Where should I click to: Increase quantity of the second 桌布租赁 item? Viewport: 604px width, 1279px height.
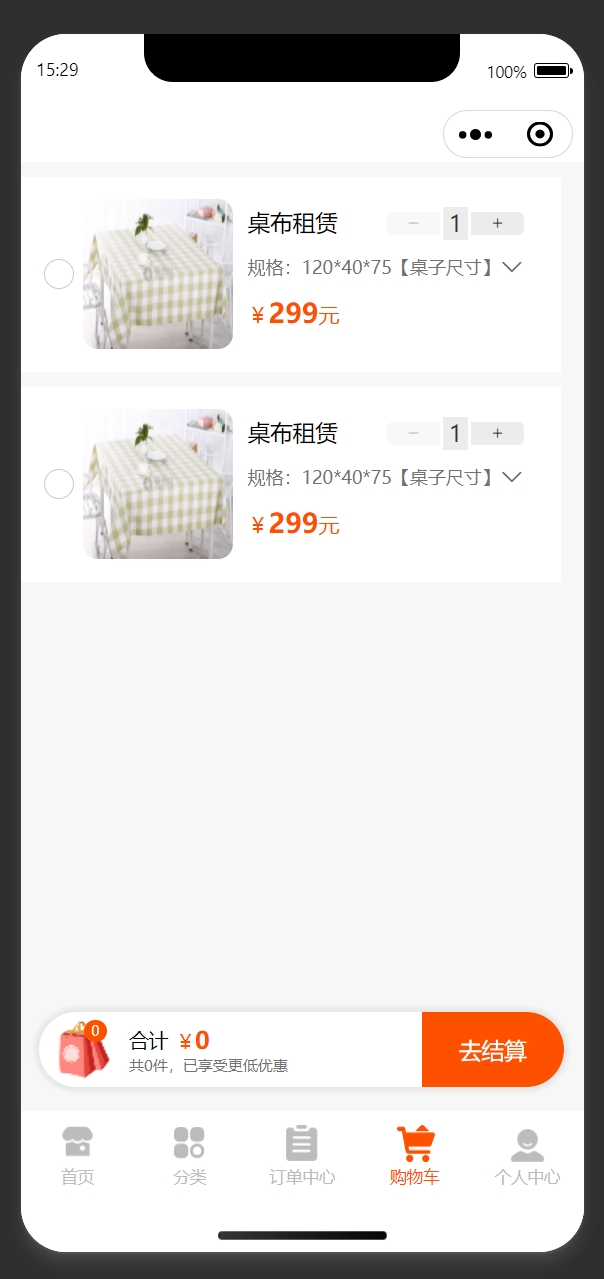(x=497, y=434)
